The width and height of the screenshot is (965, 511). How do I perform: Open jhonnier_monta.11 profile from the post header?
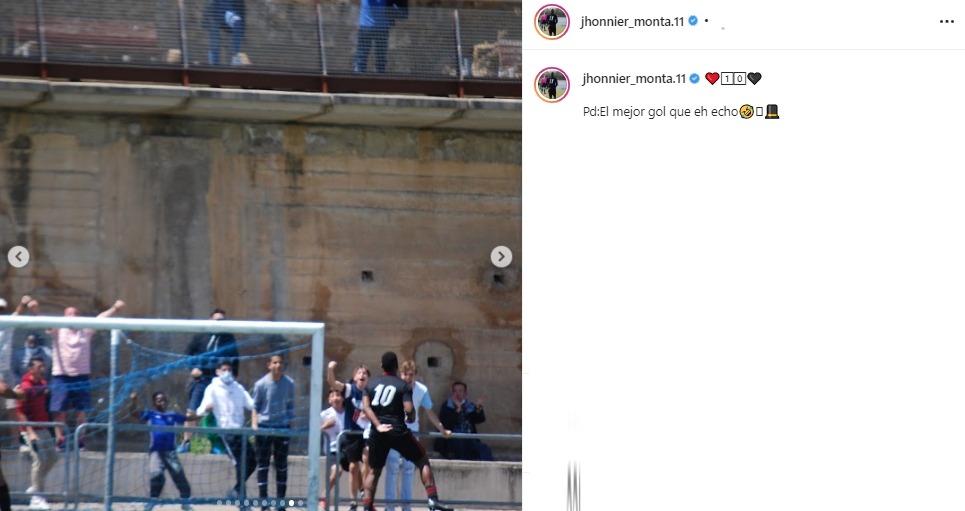[632, 21]
